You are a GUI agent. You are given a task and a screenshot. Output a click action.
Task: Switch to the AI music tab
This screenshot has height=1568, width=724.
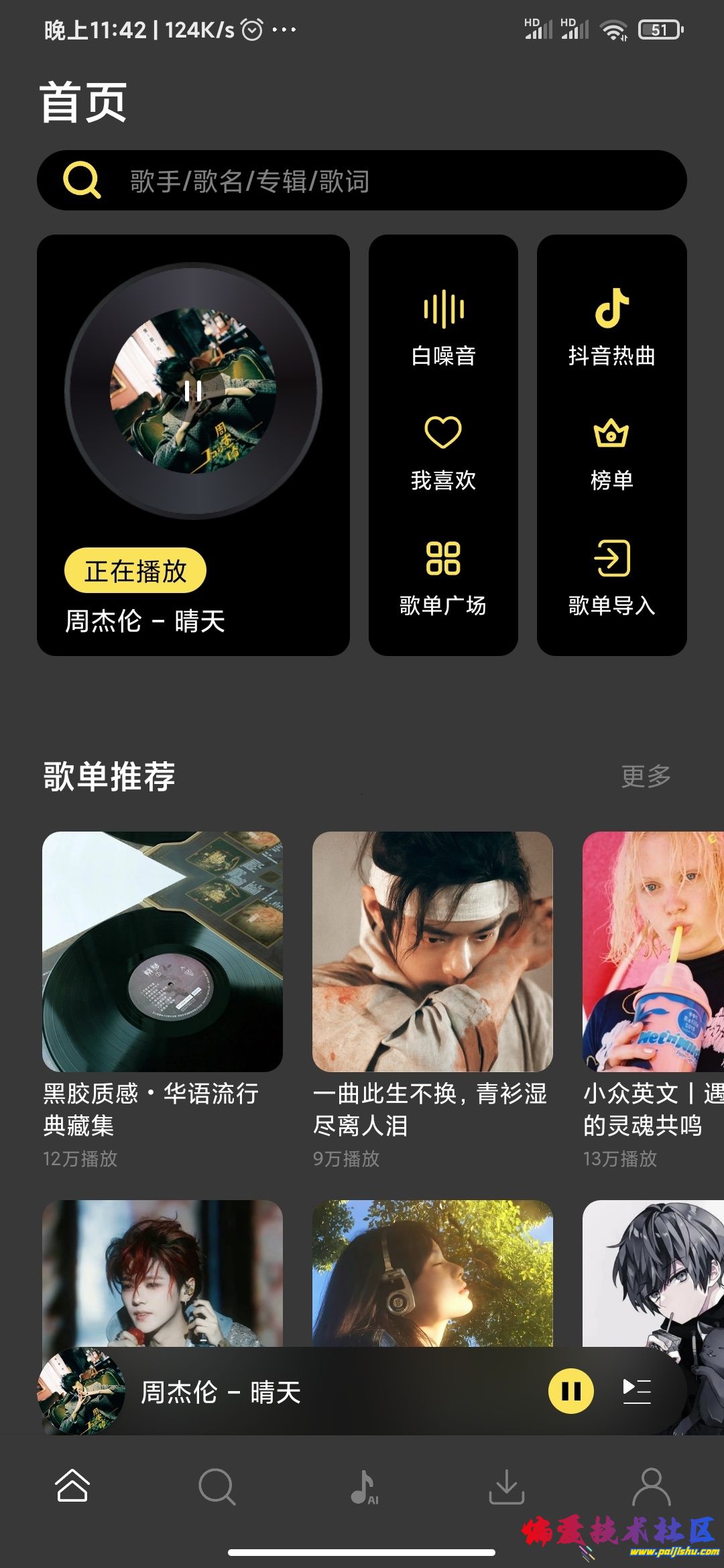pyautogui.click(x=363, y=1486)
